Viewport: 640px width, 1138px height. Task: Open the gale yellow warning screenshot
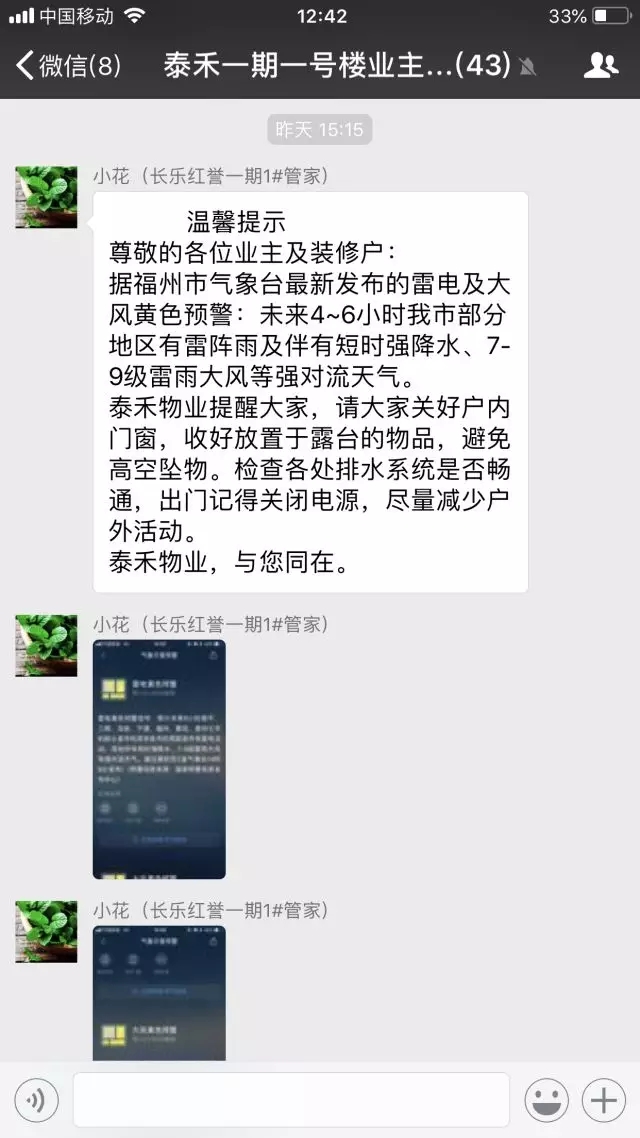[159, 992]
